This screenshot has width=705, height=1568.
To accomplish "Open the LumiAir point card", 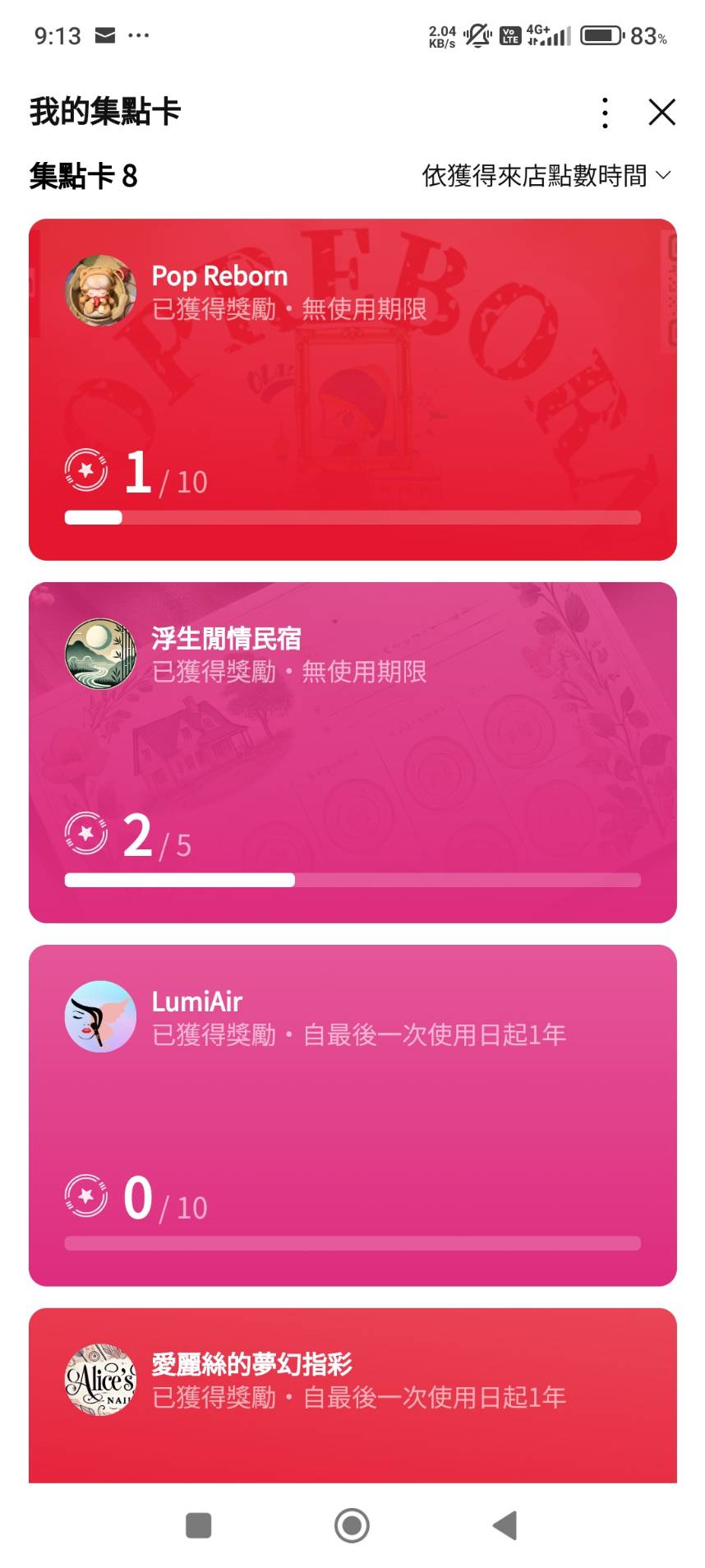I will click(x=352, y=1115).
